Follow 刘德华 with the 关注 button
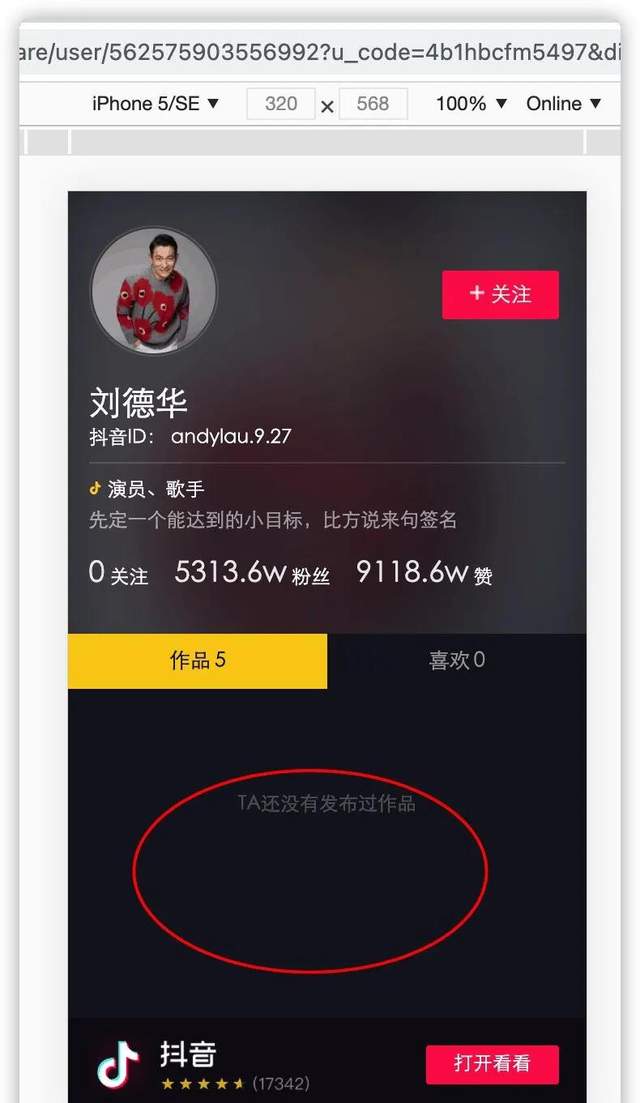 [x=500, y=294]
